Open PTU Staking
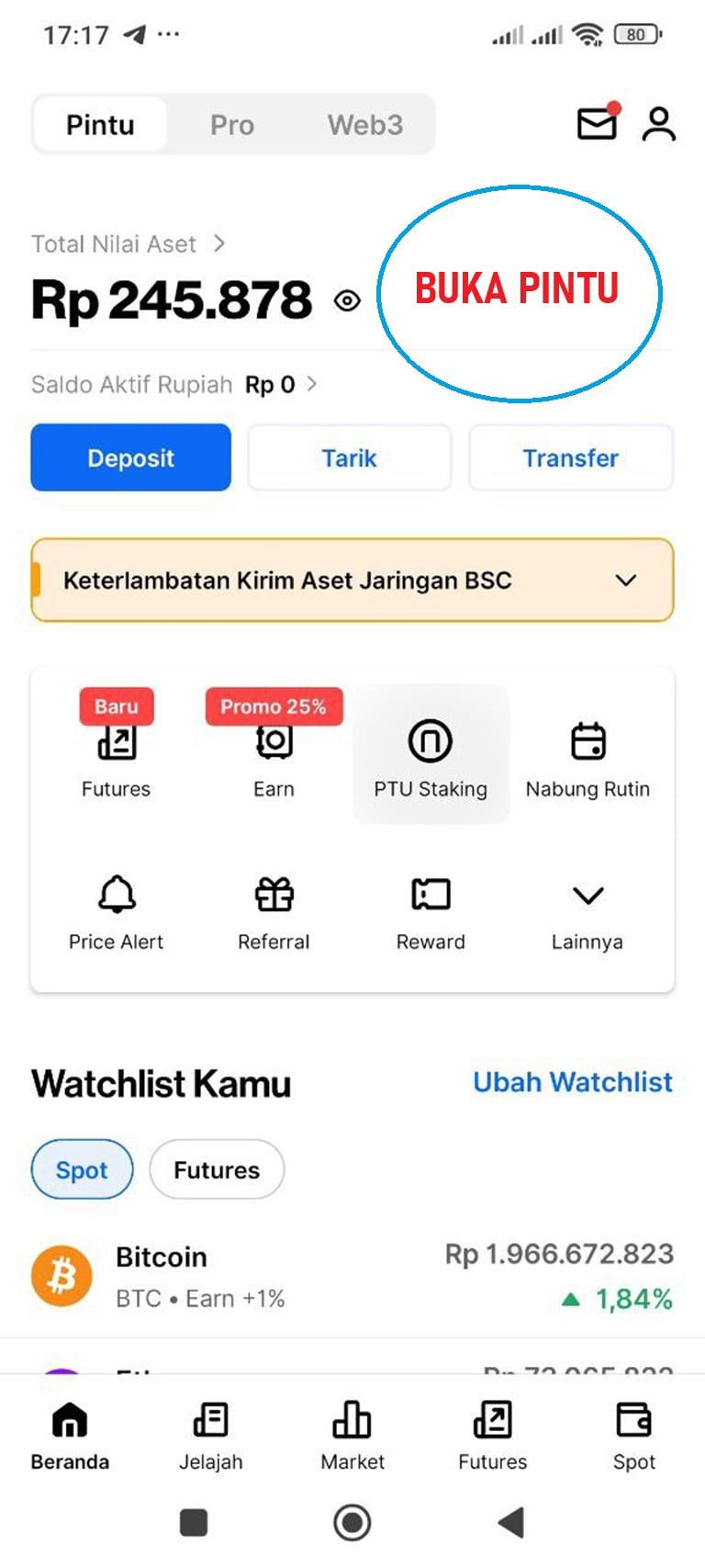This screenshot has width=705, height=1568. point(431,753)
